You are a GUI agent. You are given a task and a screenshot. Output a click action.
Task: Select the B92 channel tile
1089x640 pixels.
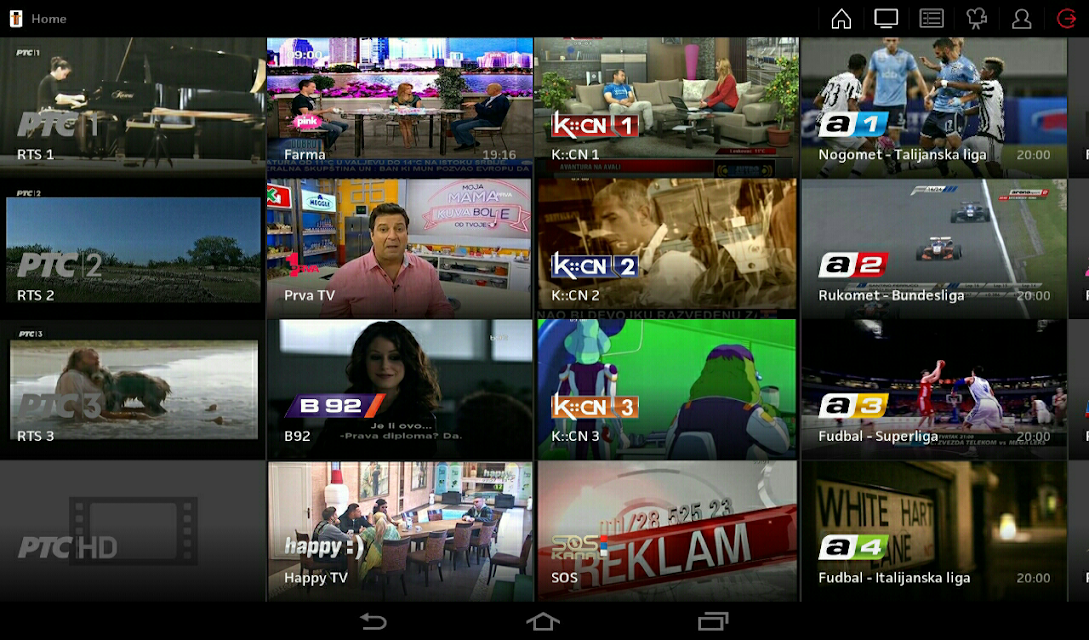tap(399, 389)
